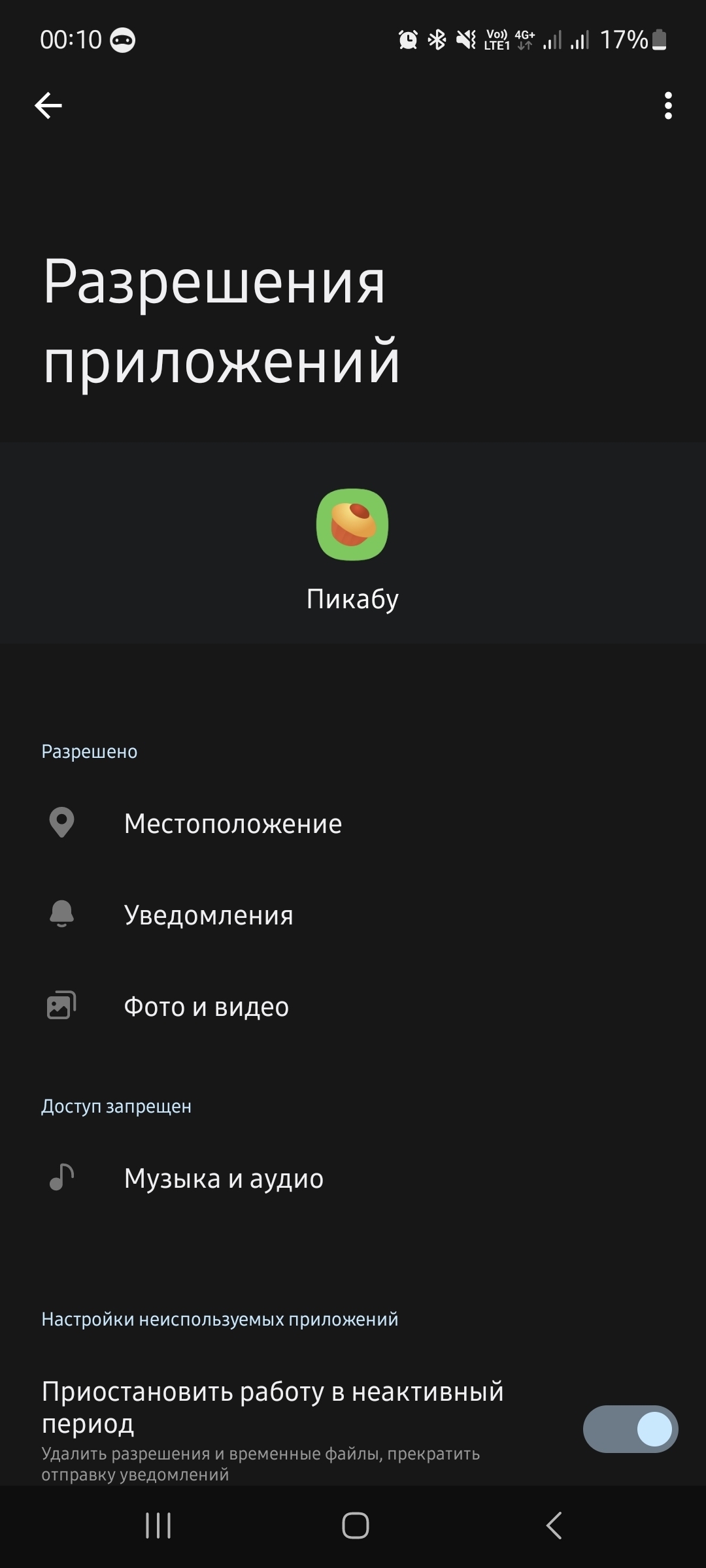Open the Уведомления permission
706x1568 pixels.
pyautogui.click(x=209, y=915)
